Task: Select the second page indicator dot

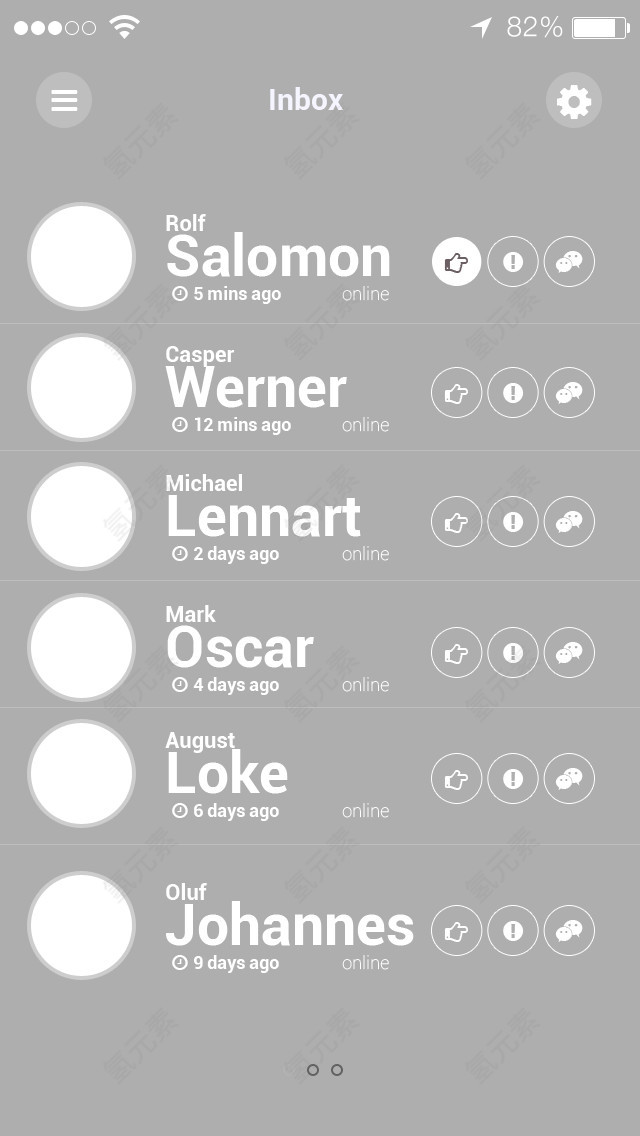Action: [337, 1070]
